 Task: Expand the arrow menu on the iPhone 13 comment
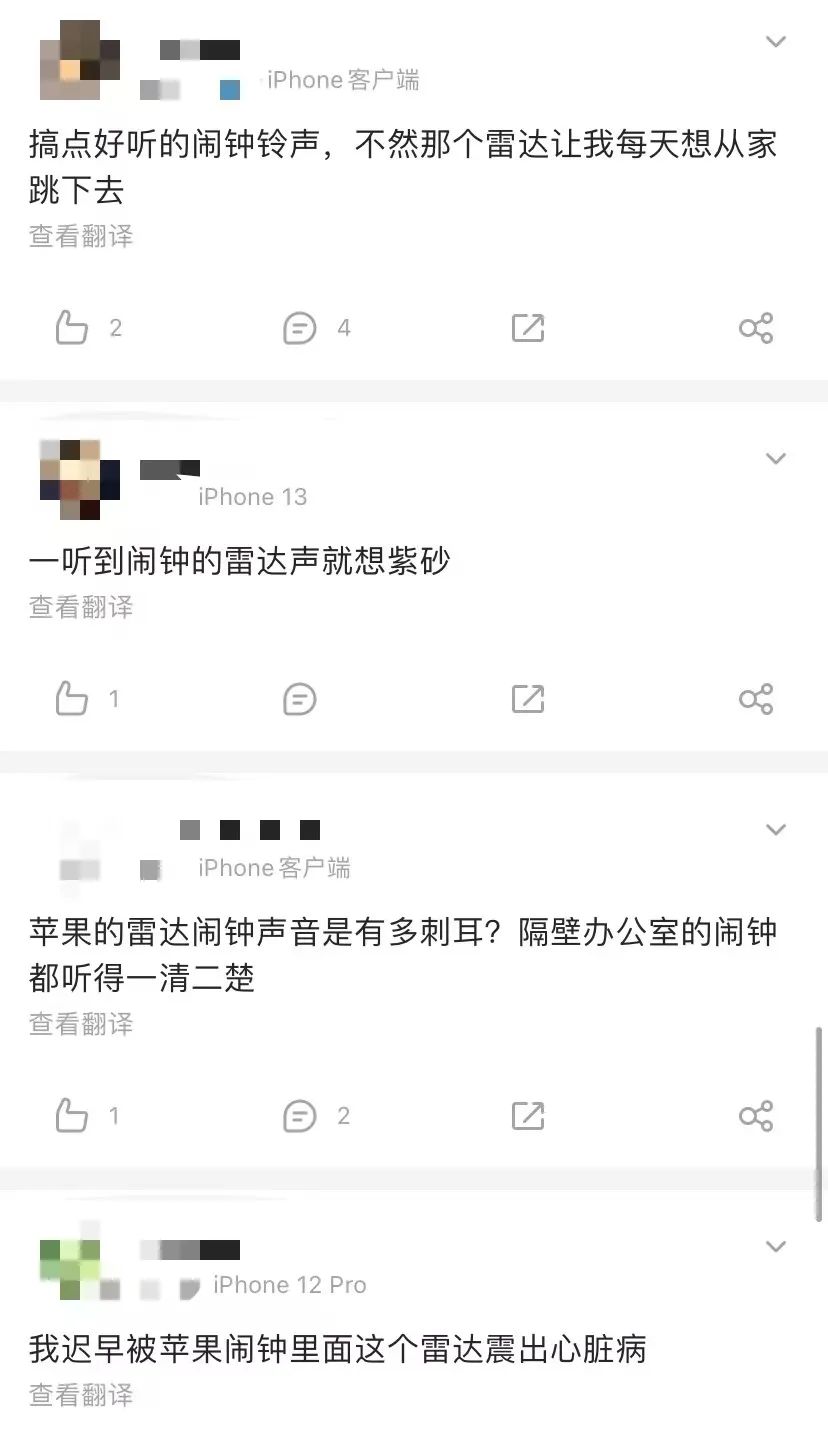tap(776, 459)
